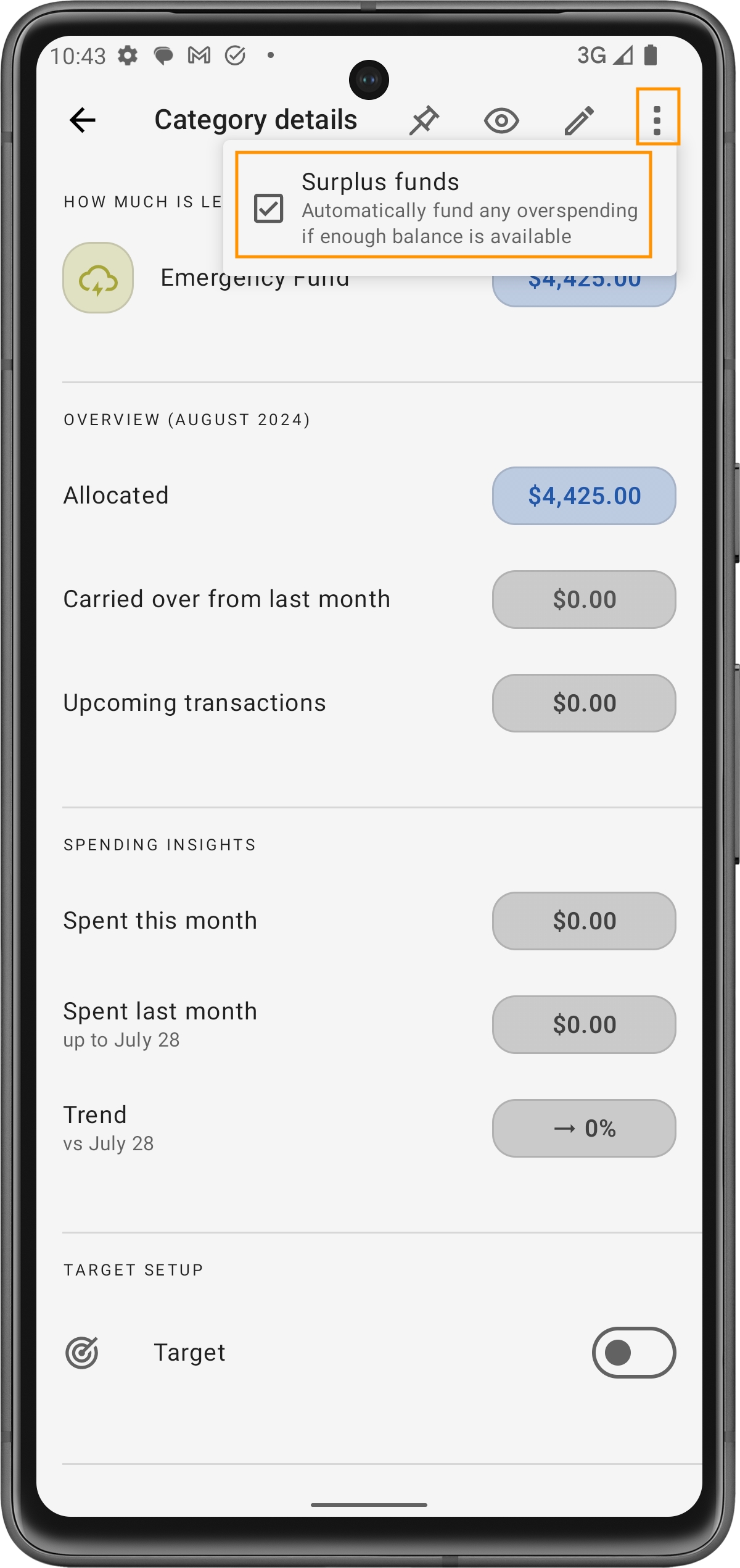740x1568 pixels.
Task: Go back from Category details
Action: [x=83, y=120]
